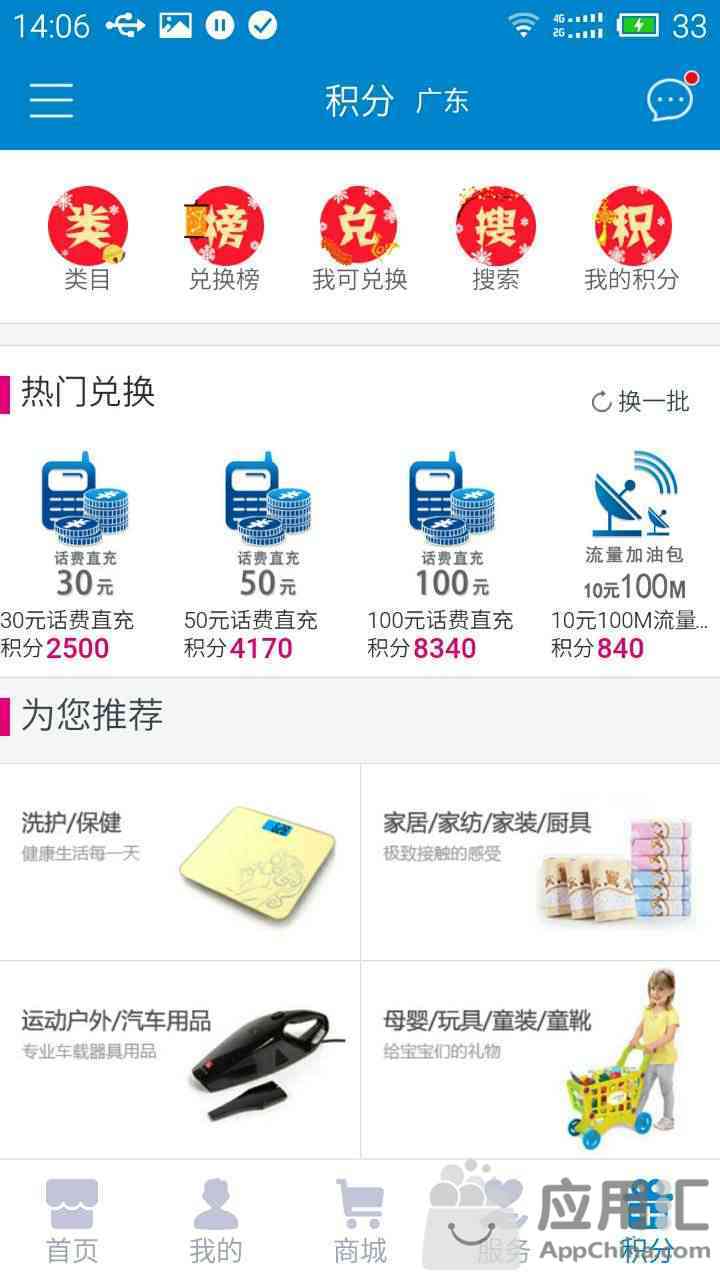Refresh hot items with 换一批
Viewport: 720px width, 1280px height.
[641, 402]
